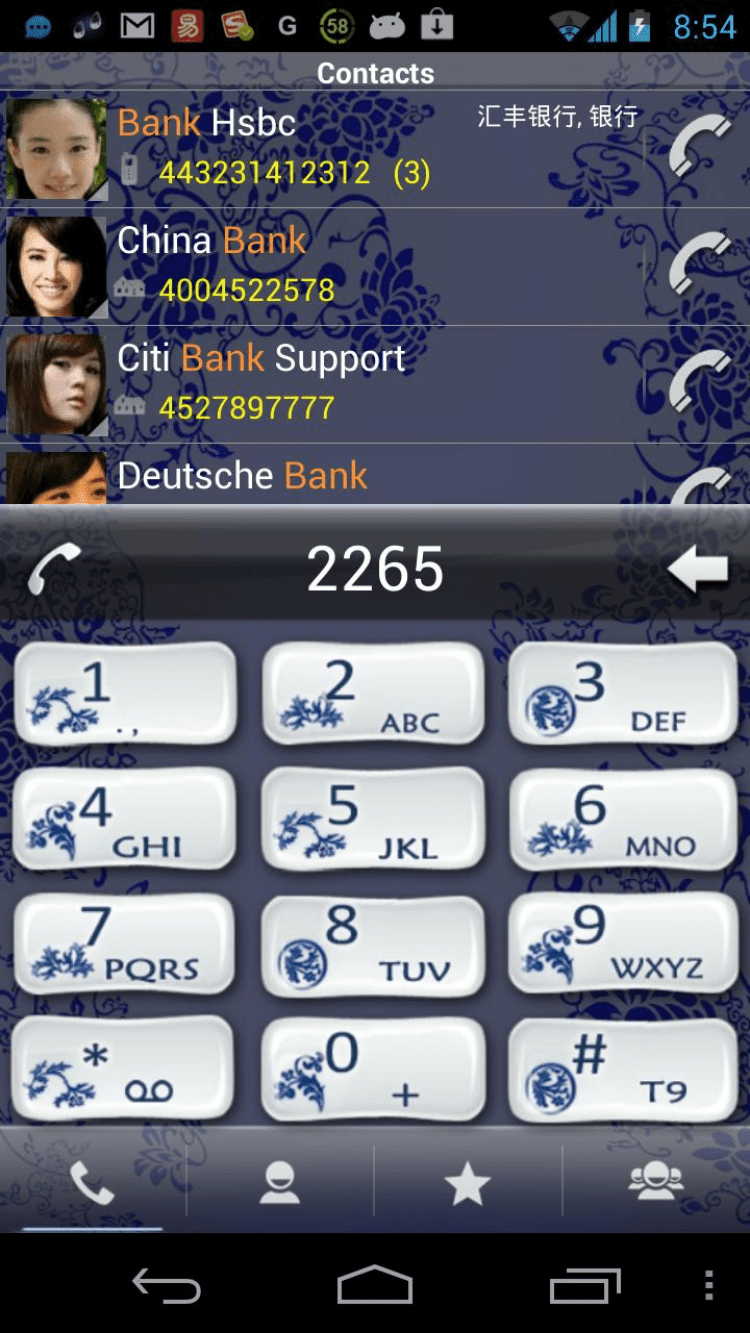Call China Bank using its phone icon
Viewport: 750px width, 1333px height.
[x=698, y=265]
